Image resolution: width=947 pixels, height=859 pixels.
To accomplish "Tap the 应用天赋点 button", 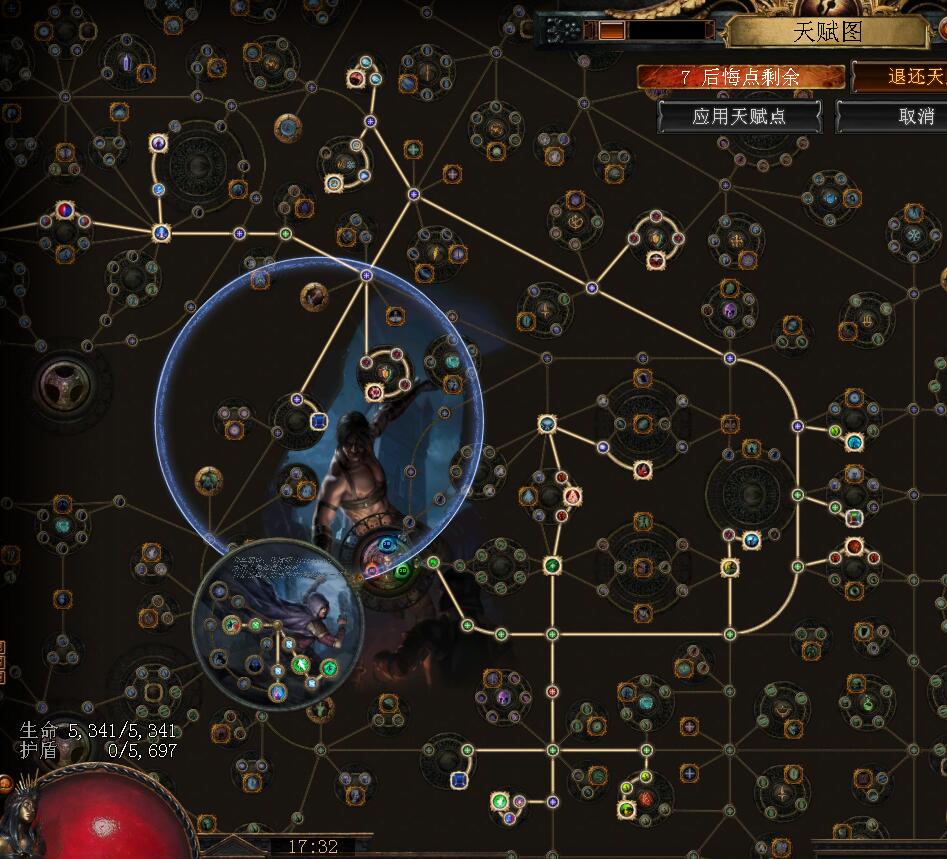I will coord(739,116).
